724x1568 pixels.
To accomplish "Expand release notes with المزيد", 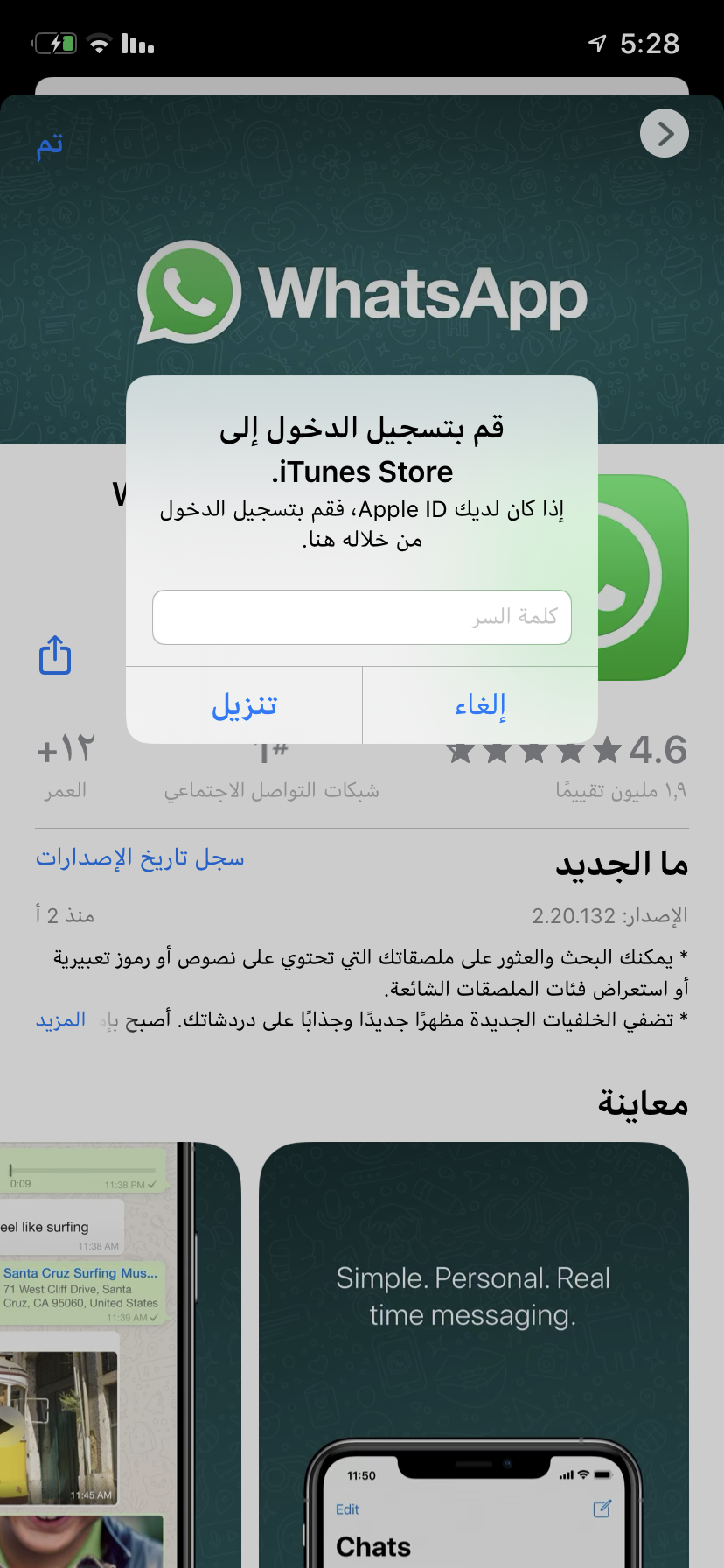I will tap(60, 1020).
